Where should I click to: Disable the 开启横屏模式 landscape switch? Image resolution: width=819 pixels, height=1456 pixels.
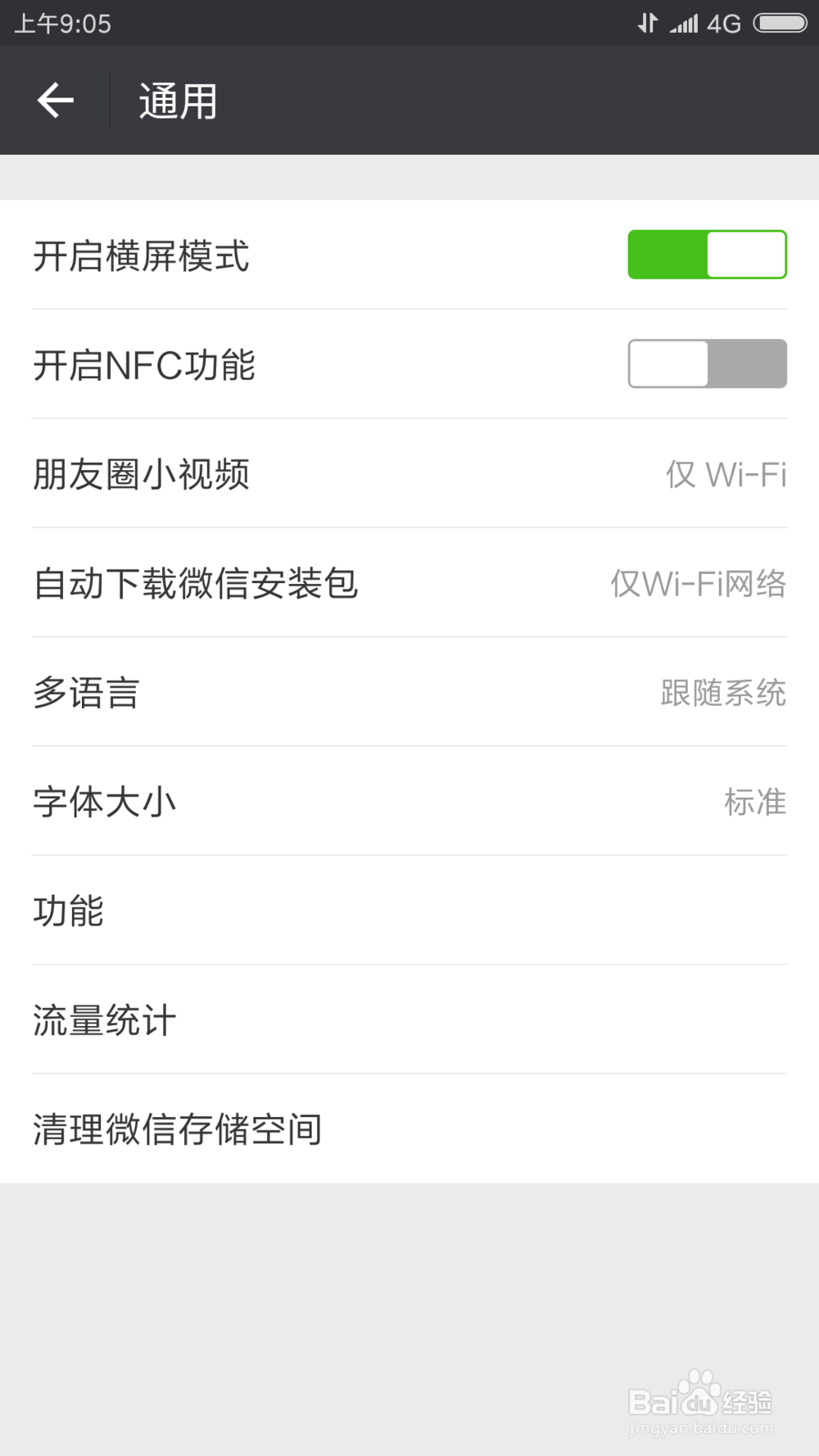[x=706, y=255]
